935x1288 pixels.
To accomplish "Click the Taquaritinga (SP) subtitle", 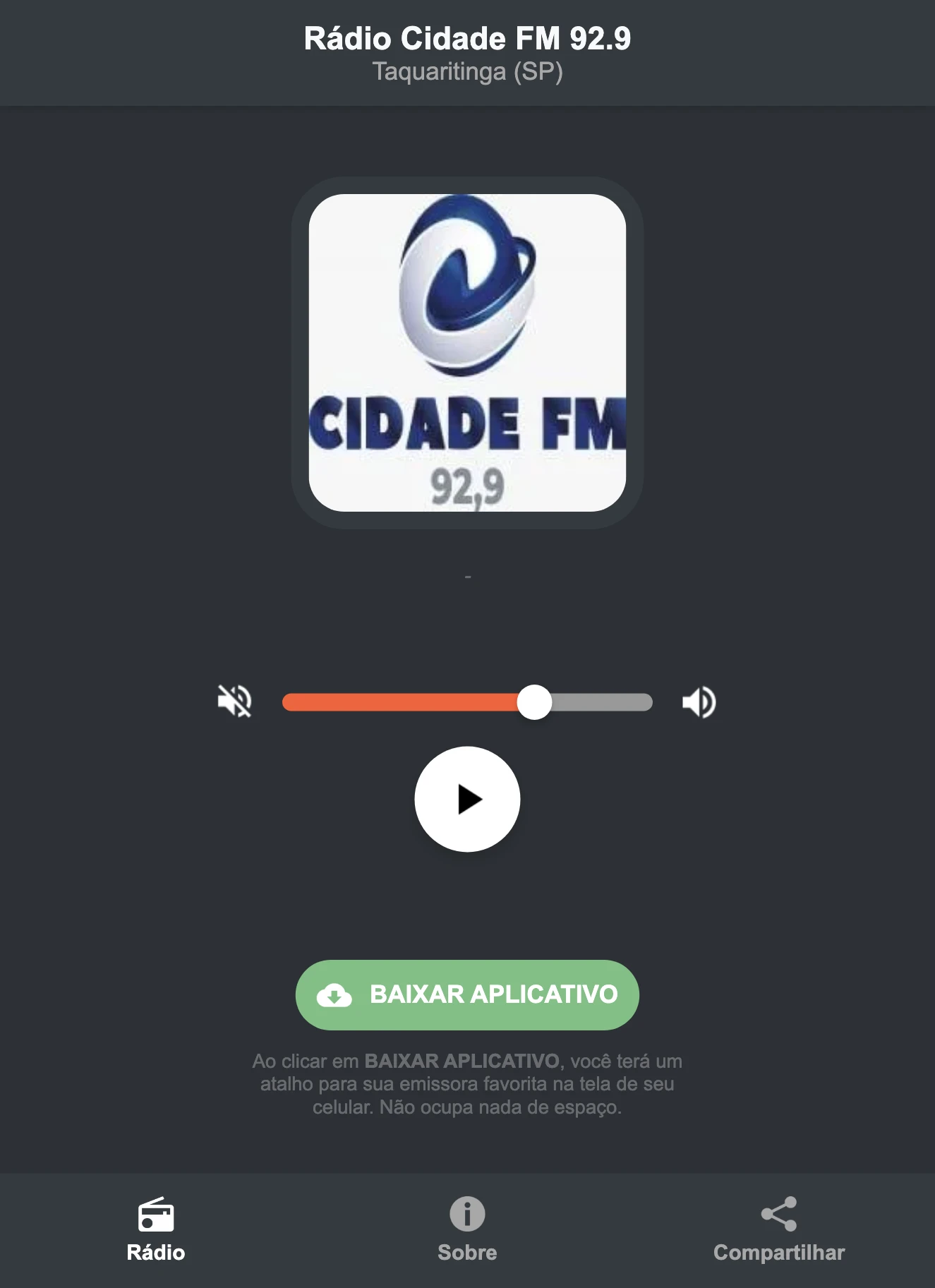I will tap(467, 71).
